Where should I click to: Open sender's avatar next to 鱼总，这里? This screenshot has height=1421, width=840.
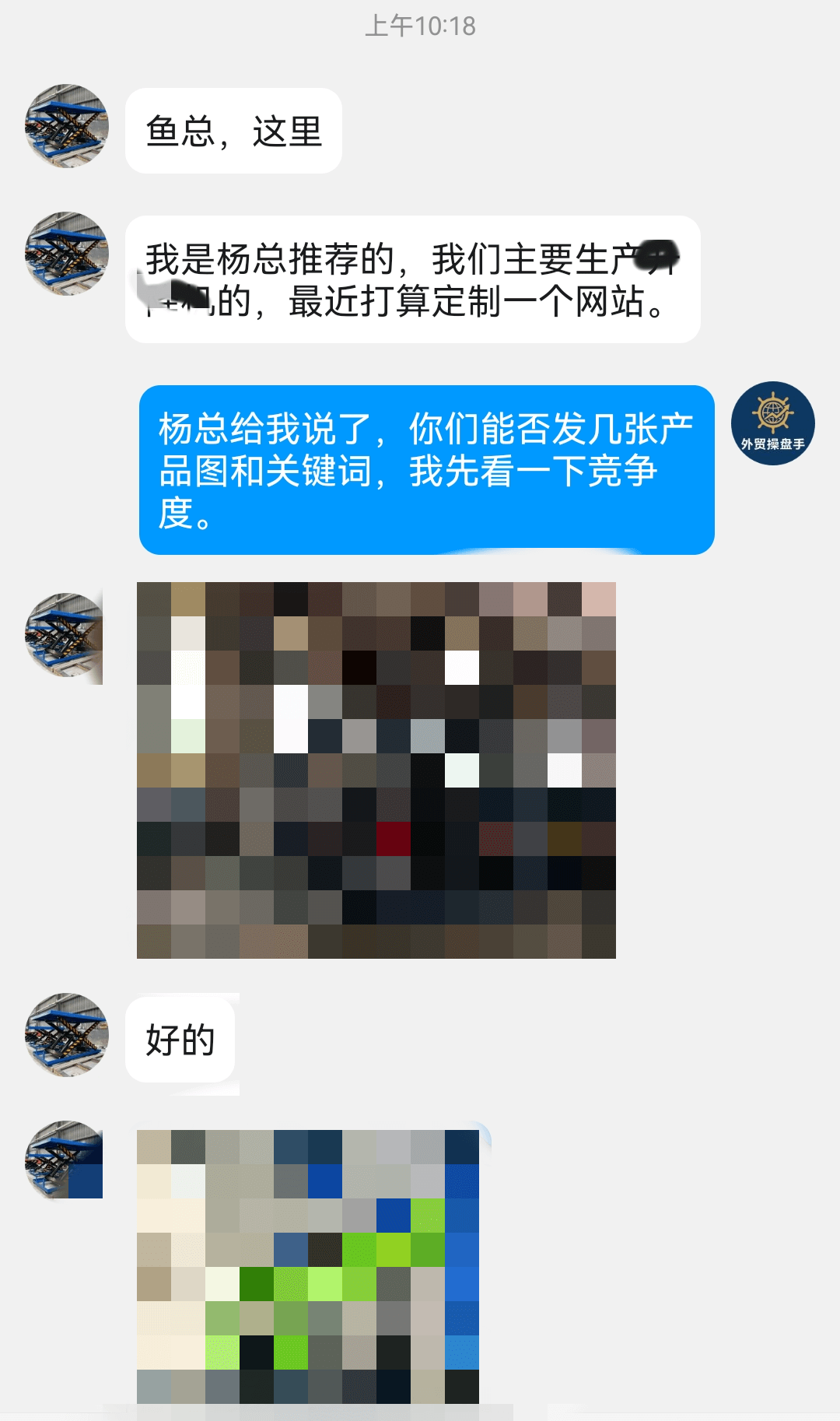[67, 126]
